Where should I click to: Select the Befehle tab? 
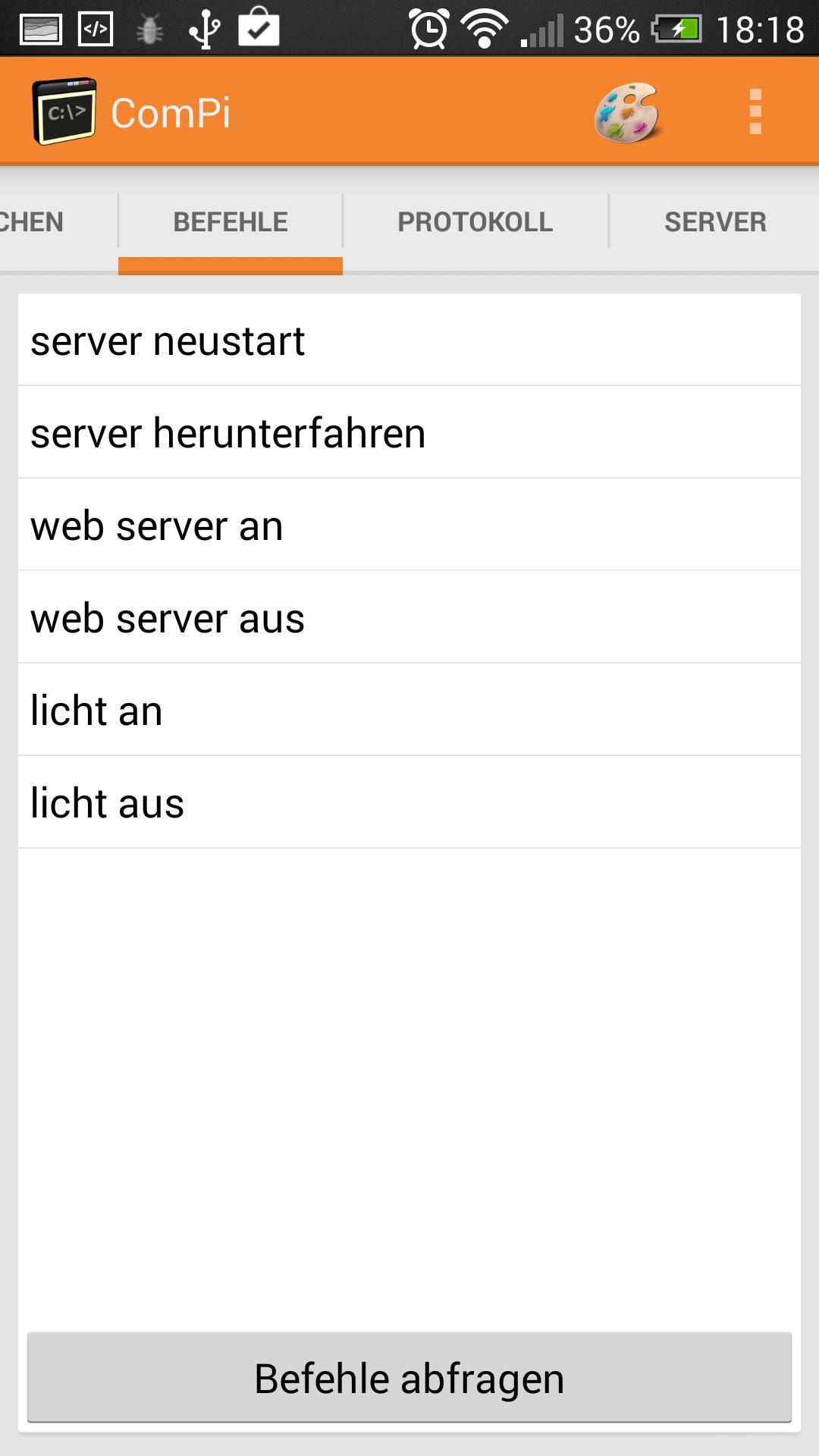231,221
